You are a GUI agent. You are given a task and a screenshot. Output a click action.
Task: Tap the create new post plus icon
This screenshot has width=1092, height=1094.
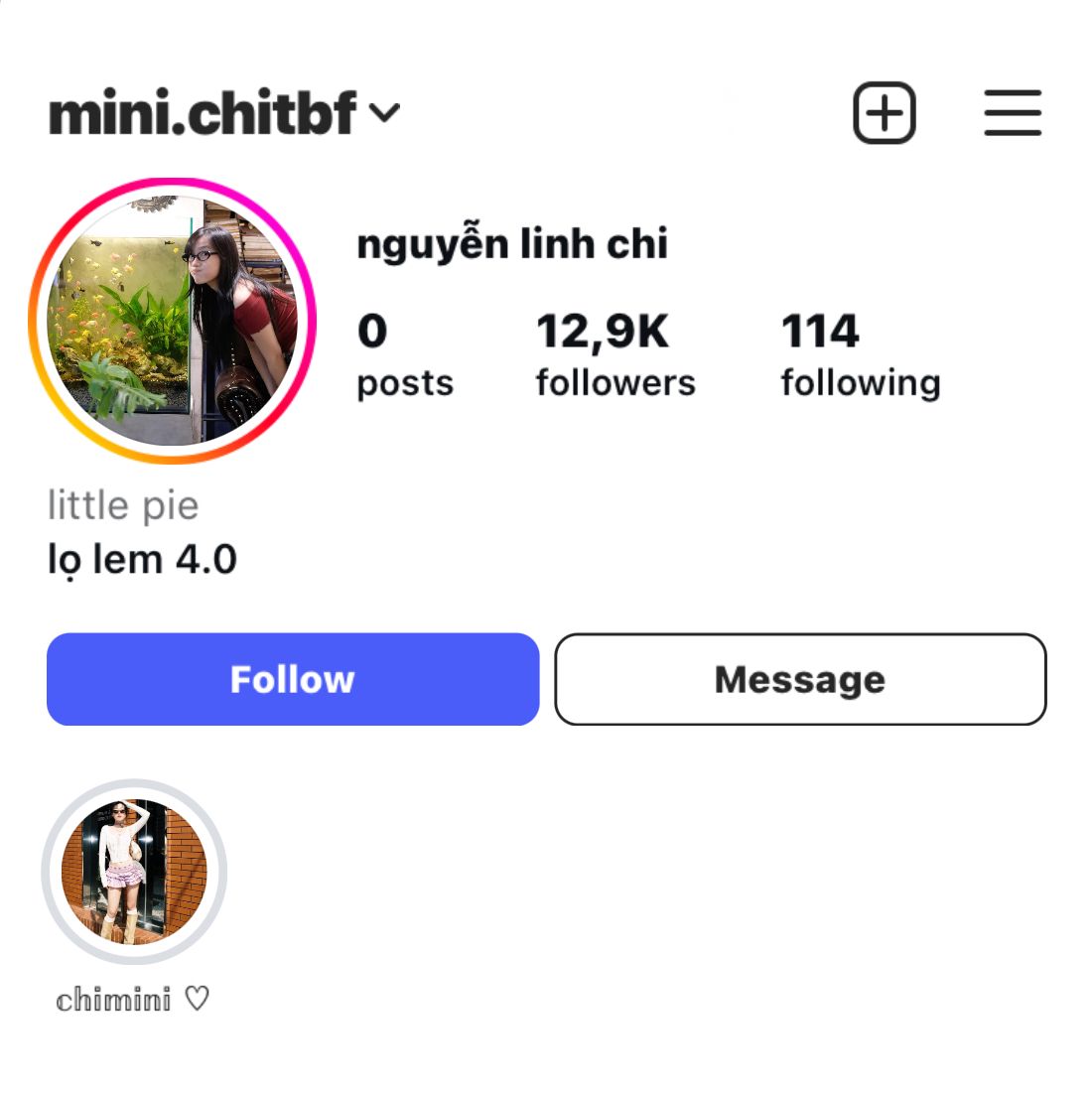coord(884,113)
